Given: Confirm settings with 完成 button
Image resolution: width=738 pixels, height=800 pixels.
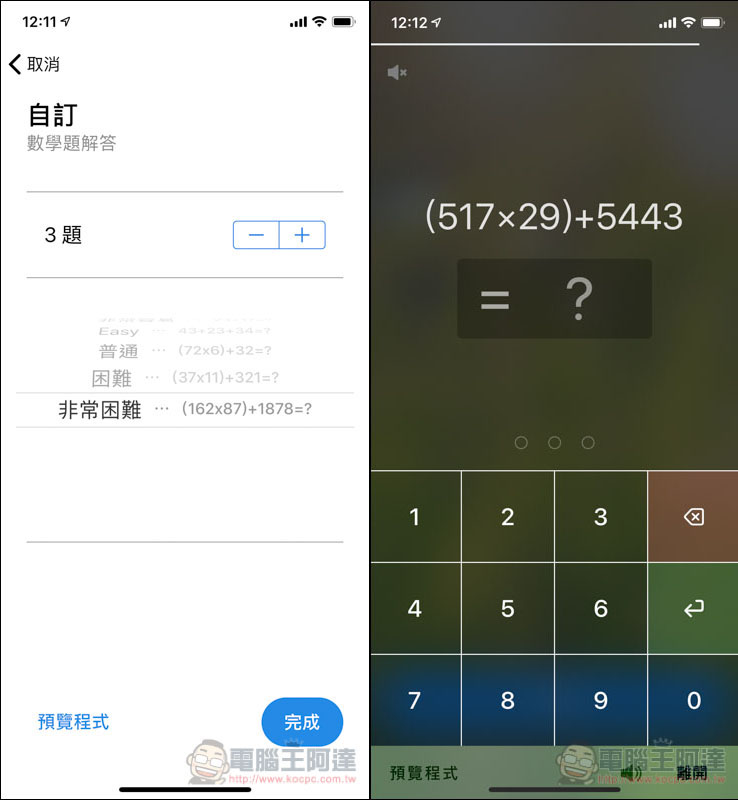Looking at the screenshot, I should click(x=301, y=722).
